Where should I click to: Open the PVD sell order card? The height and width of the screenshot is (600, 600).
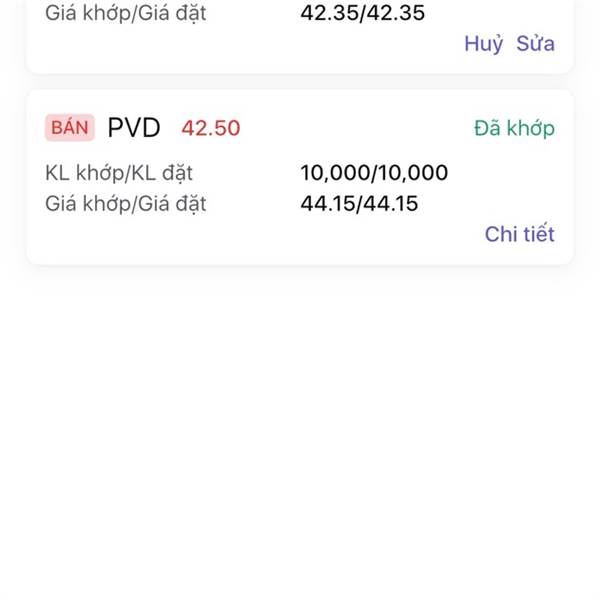300,177
